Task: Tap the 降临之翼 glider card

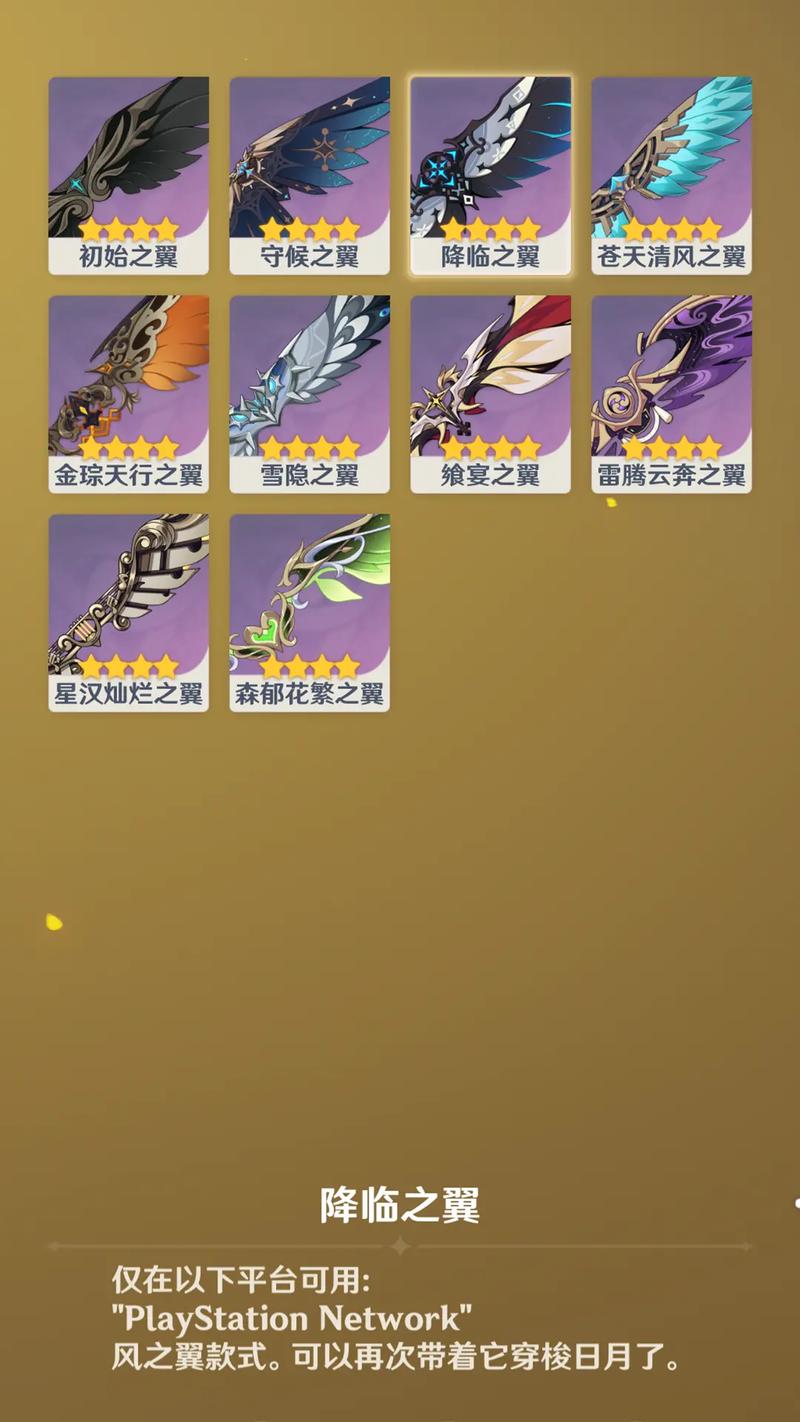Action: pos(490,175)
